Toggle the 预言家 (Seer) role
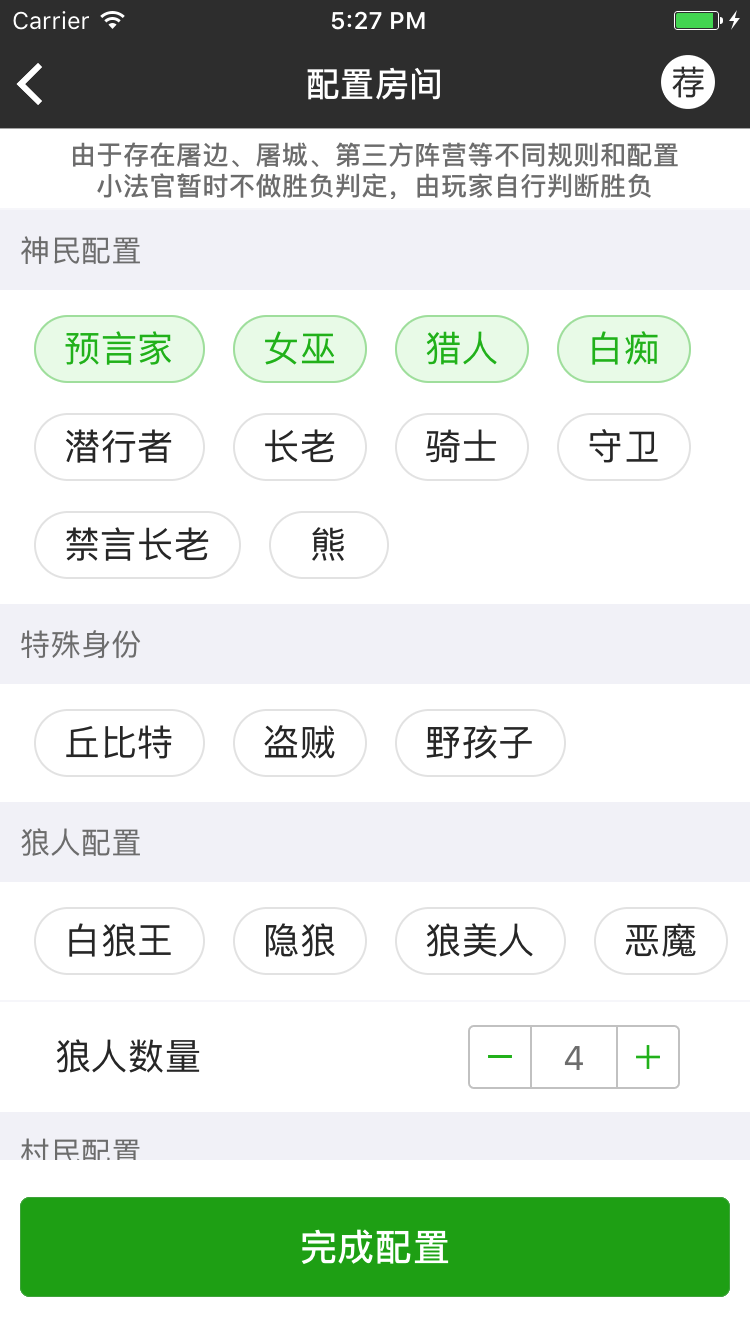The image size is (750, 1334). coord(119,348)
